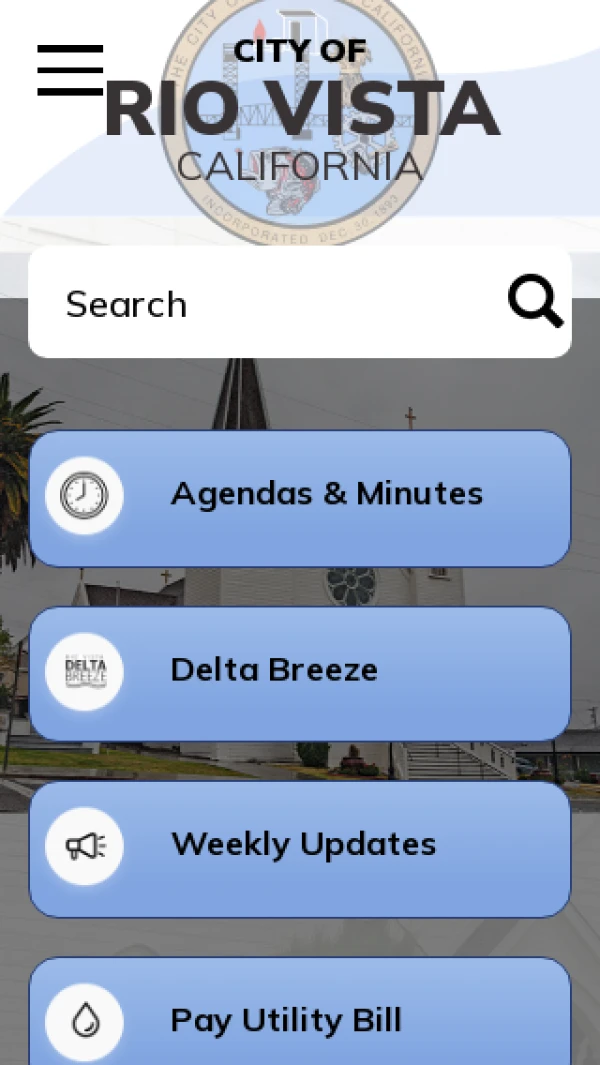
Task: Tap the Search text field
Action: tap(270, 303)
